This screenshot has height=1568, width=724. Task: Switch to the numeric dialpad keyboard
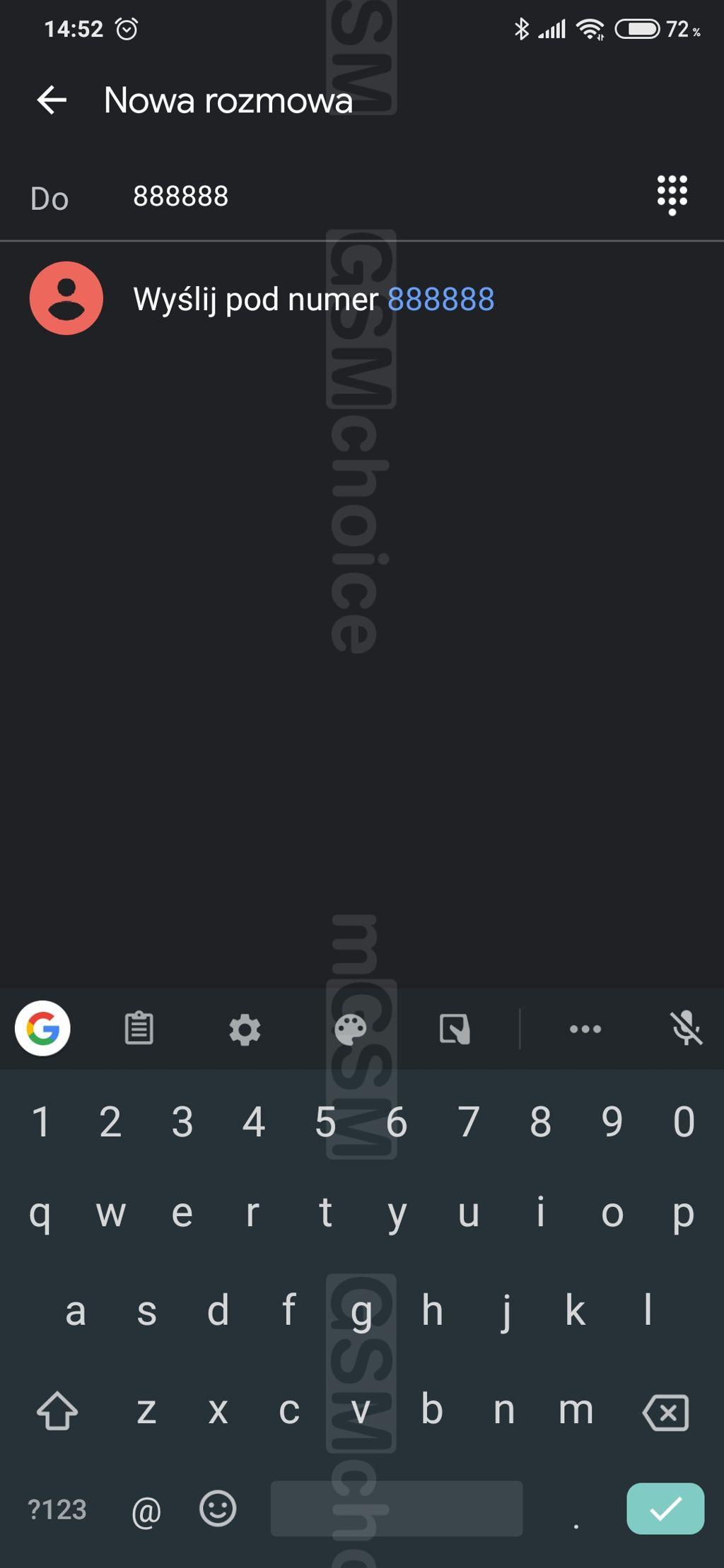[x=672, y=196]
